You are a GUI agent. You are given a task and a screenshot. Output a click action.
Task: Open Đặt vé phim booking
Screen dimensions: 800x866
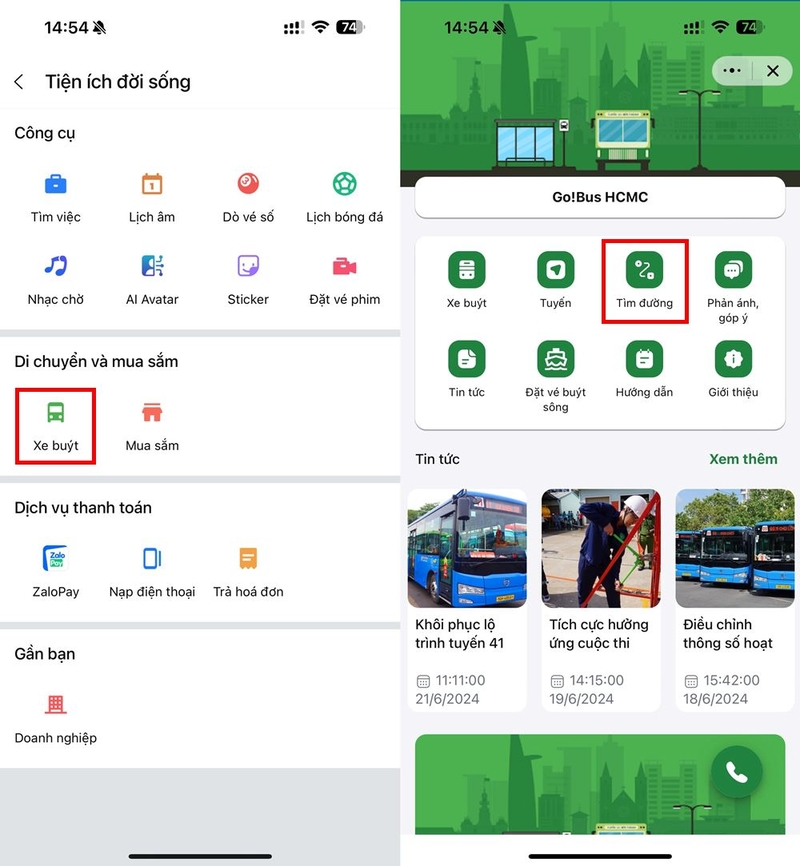click(344, 278)
